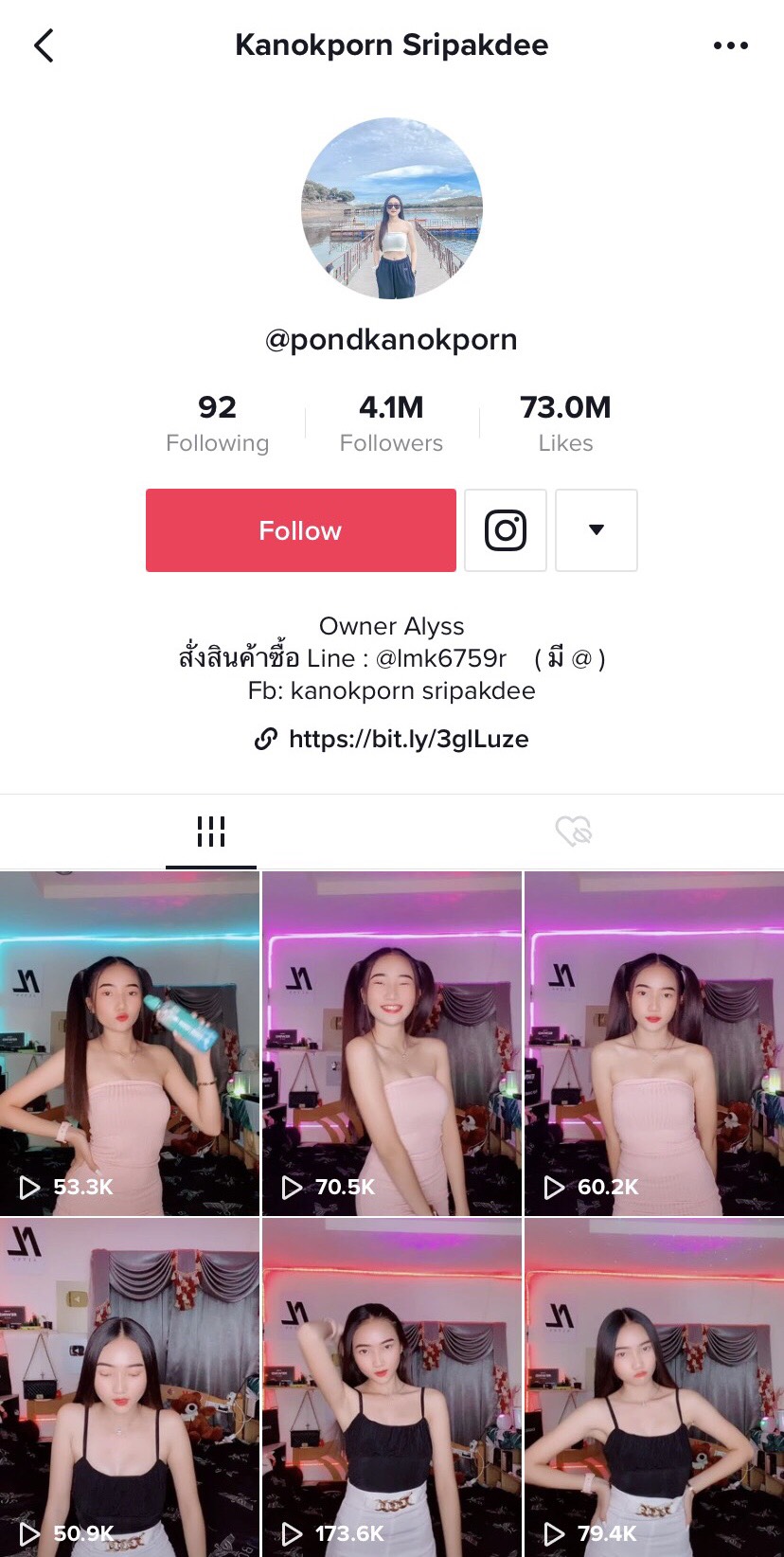Play the video with 70.5K views
Image resolution: width=784 pixels, height=1557 pixels.
coord(392,1044)
